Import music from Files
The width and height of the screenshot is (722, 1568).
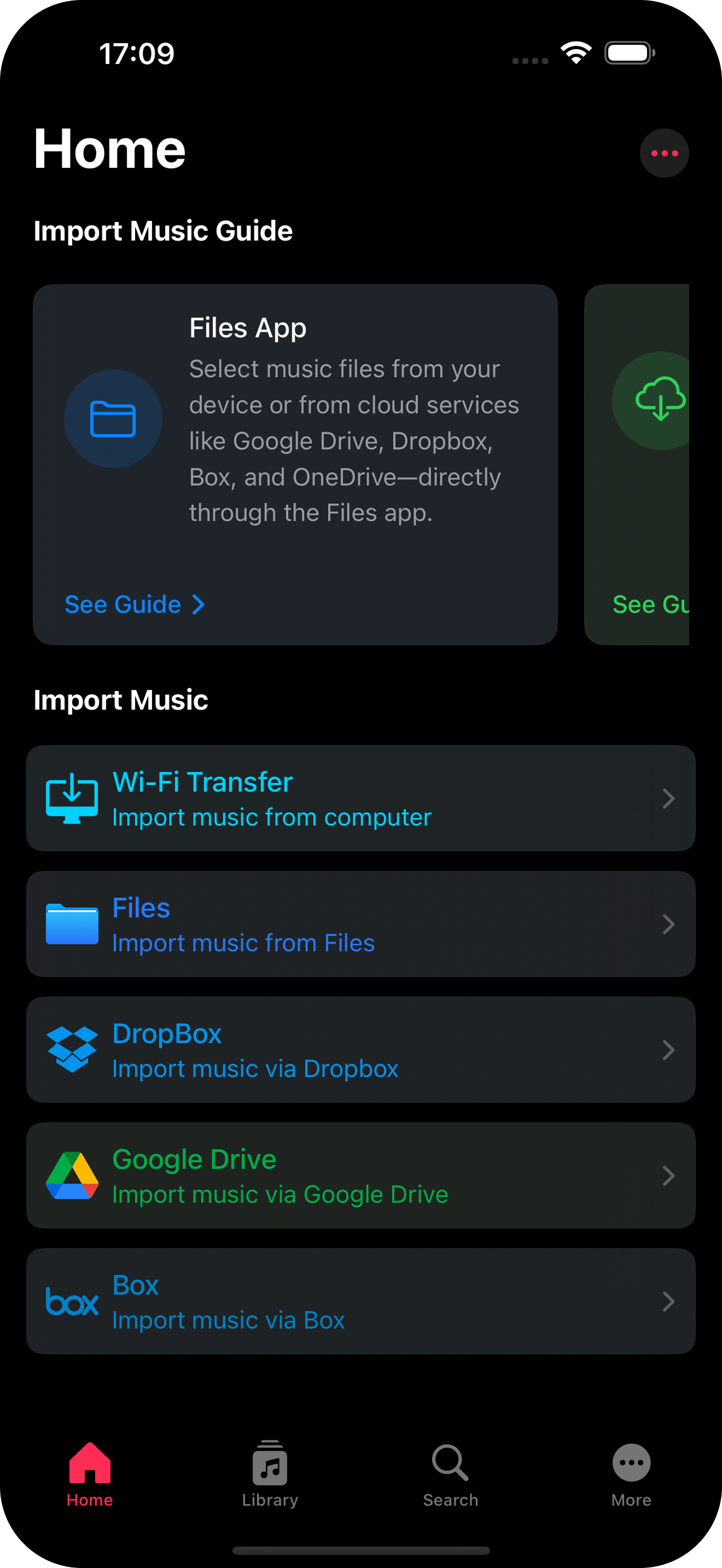(361, 924)
